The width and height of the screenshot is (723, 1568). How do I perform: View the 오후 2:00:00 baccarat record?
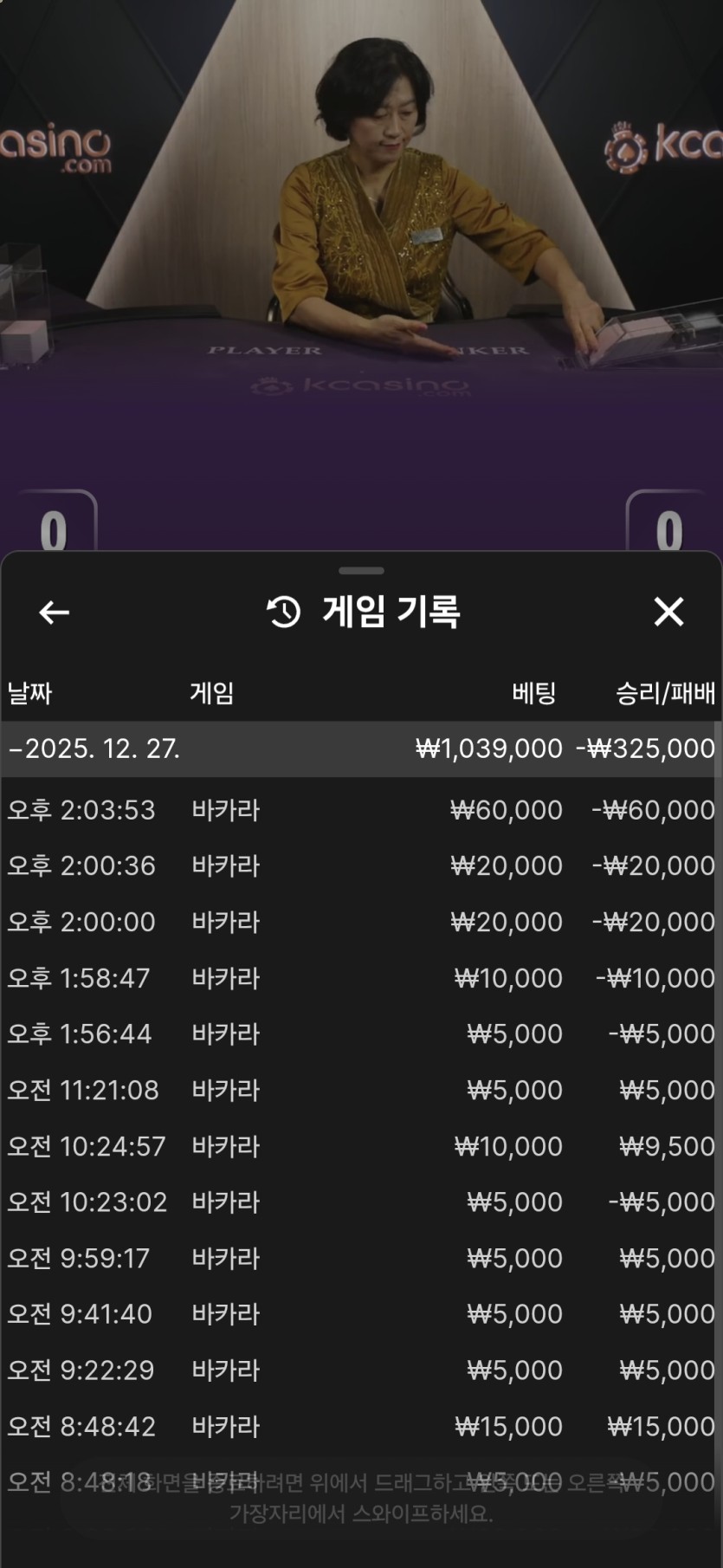tap(362, 922)
